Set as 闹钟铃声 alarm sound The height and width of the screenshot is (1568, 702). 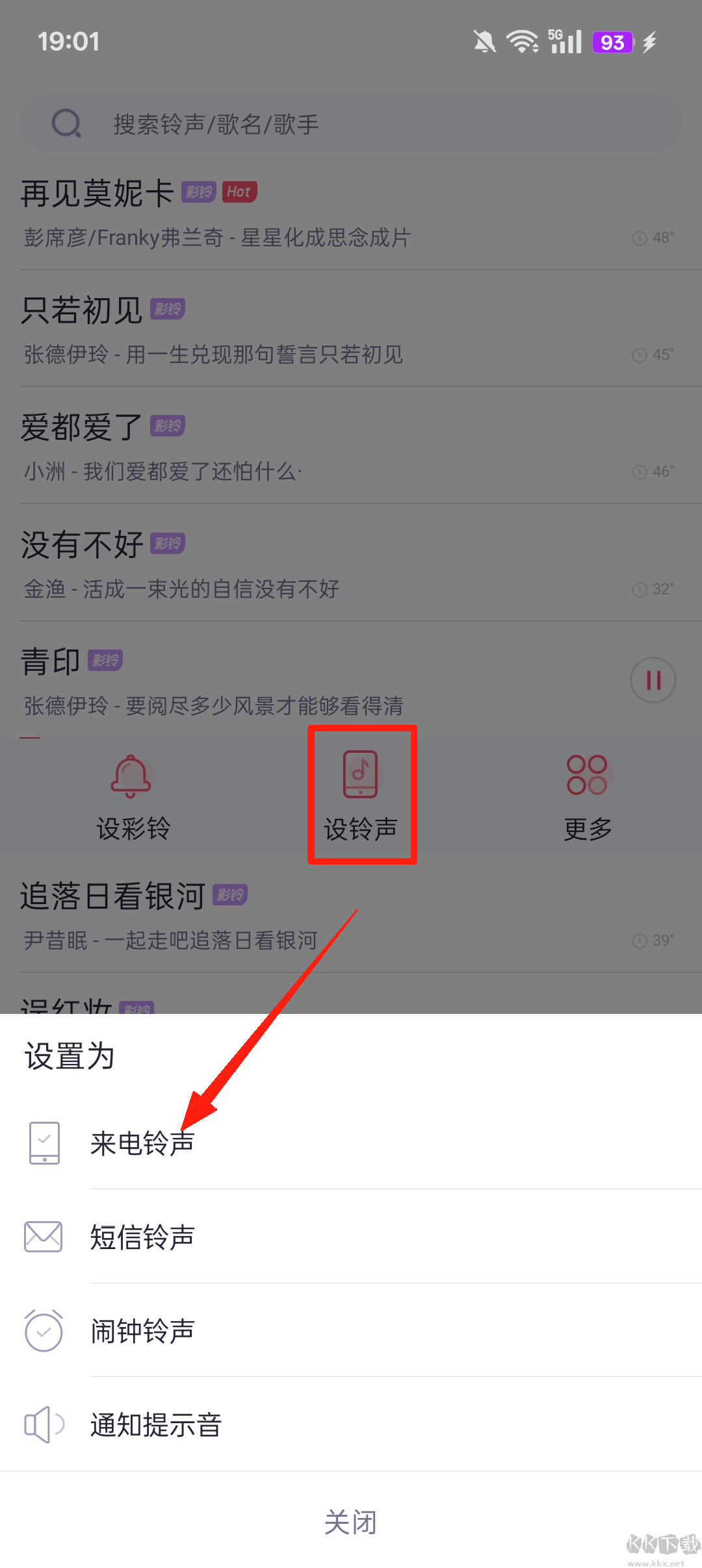click(142, 1330)
